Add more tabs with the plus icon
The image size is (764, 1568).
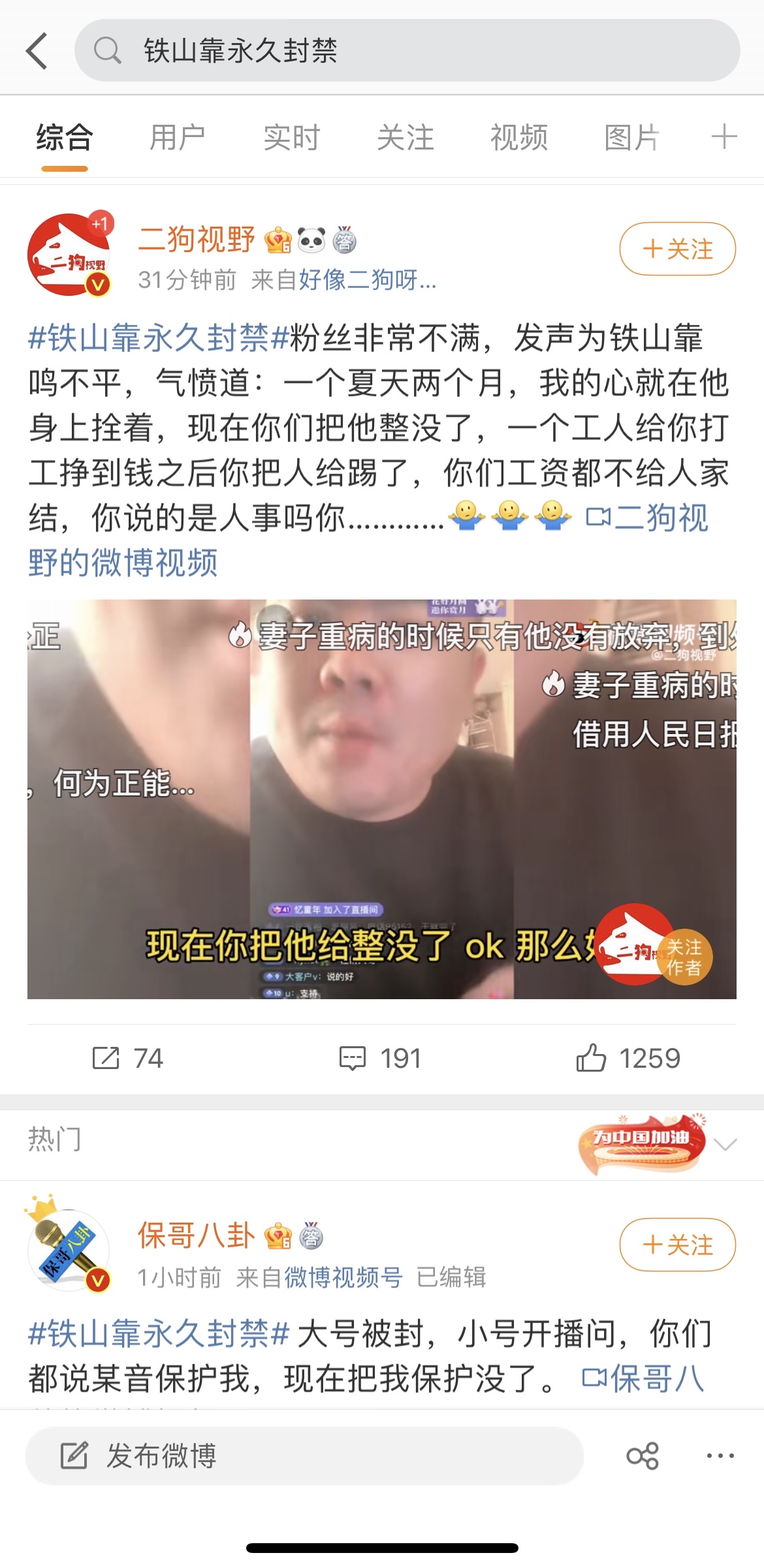point(724,137)
